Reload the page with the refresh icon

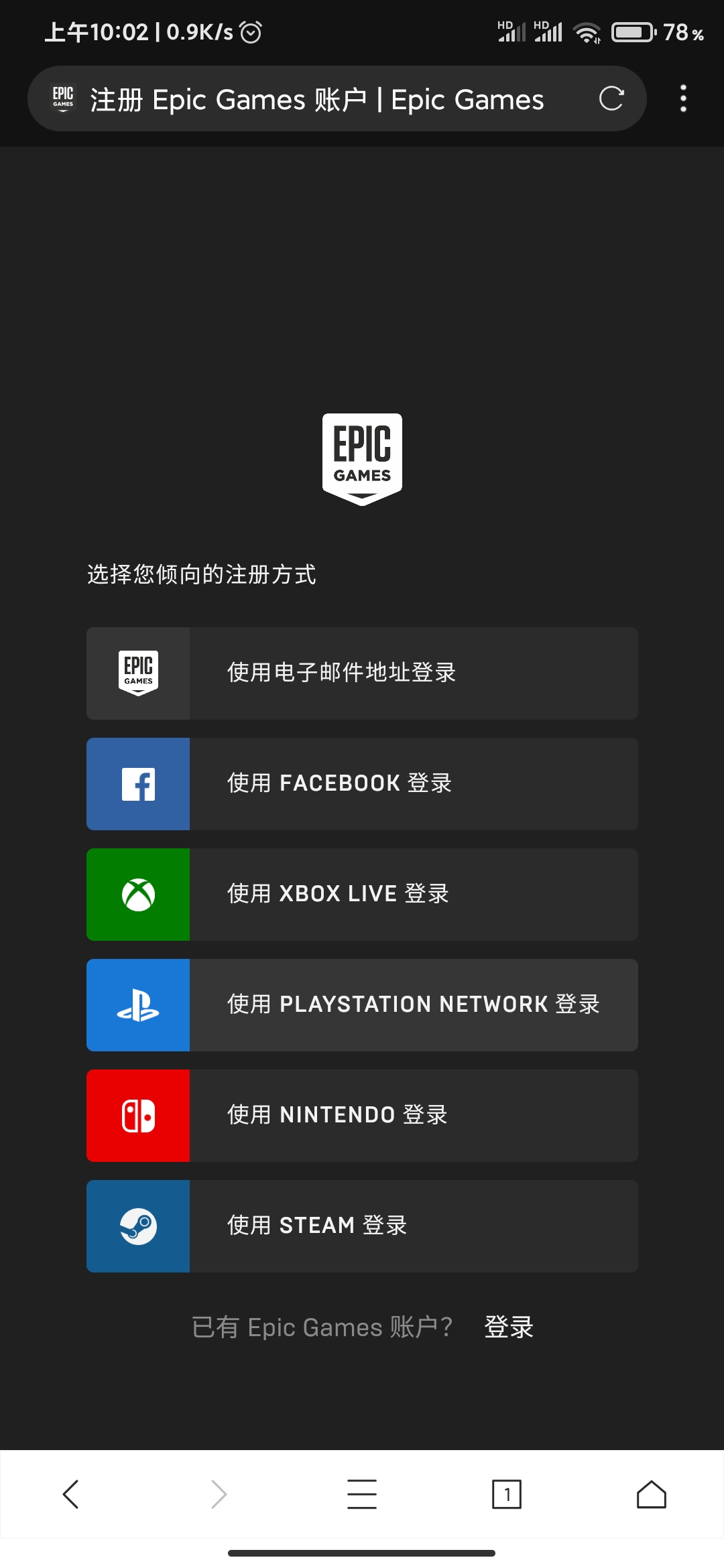(x=611, y=99)
